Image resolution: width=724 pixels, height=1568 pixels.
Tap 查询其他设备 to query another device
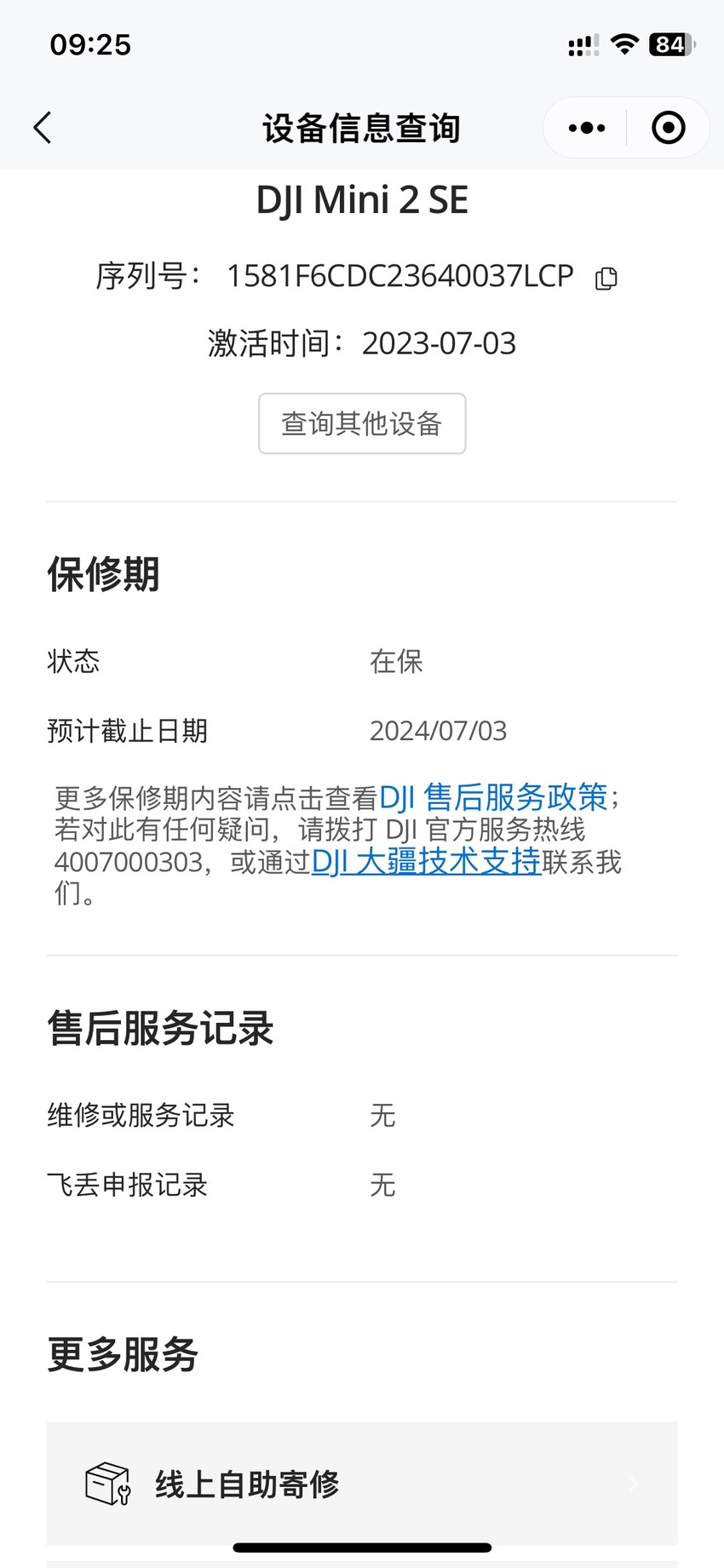tap(362, 423)
